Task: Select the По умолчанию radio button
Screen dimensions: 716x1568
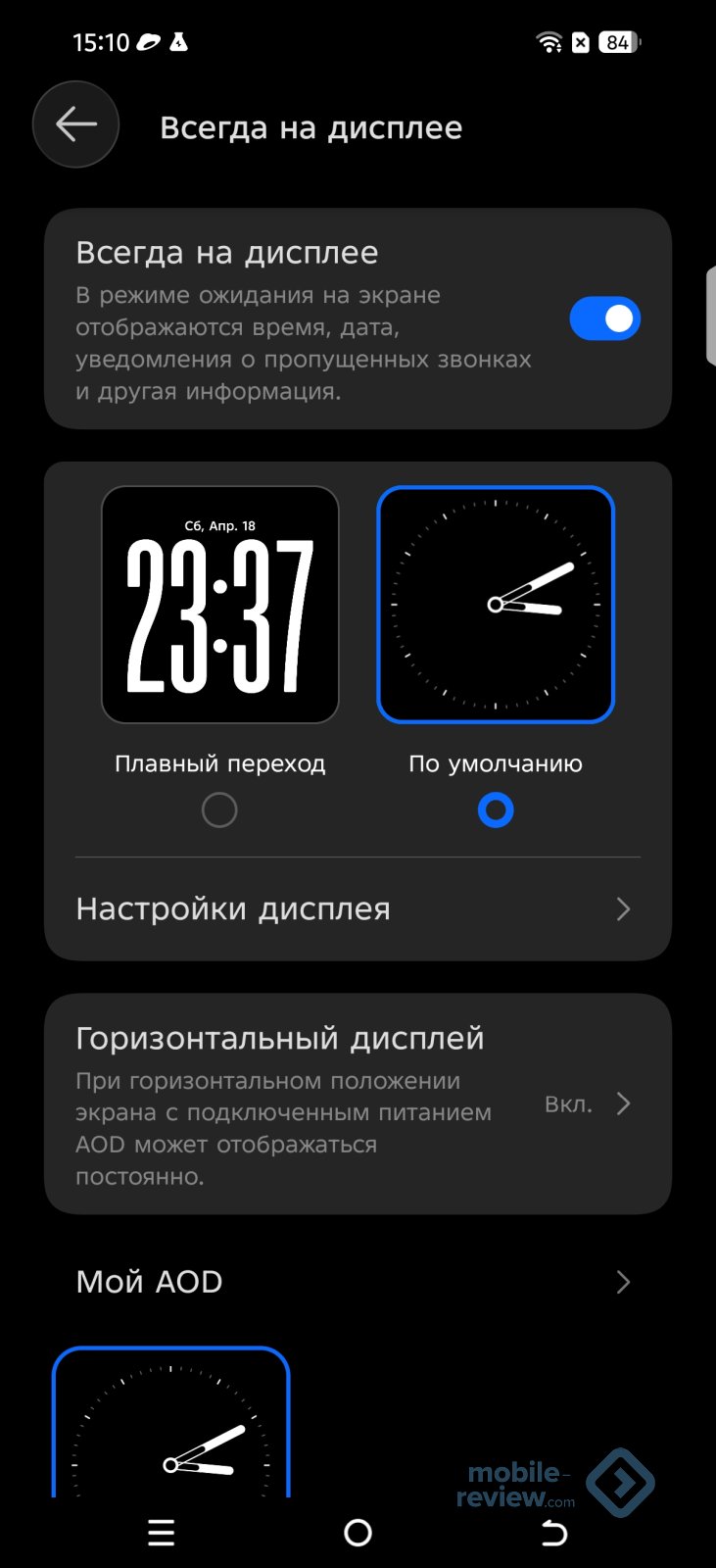Action: click(x=496, y=810)
